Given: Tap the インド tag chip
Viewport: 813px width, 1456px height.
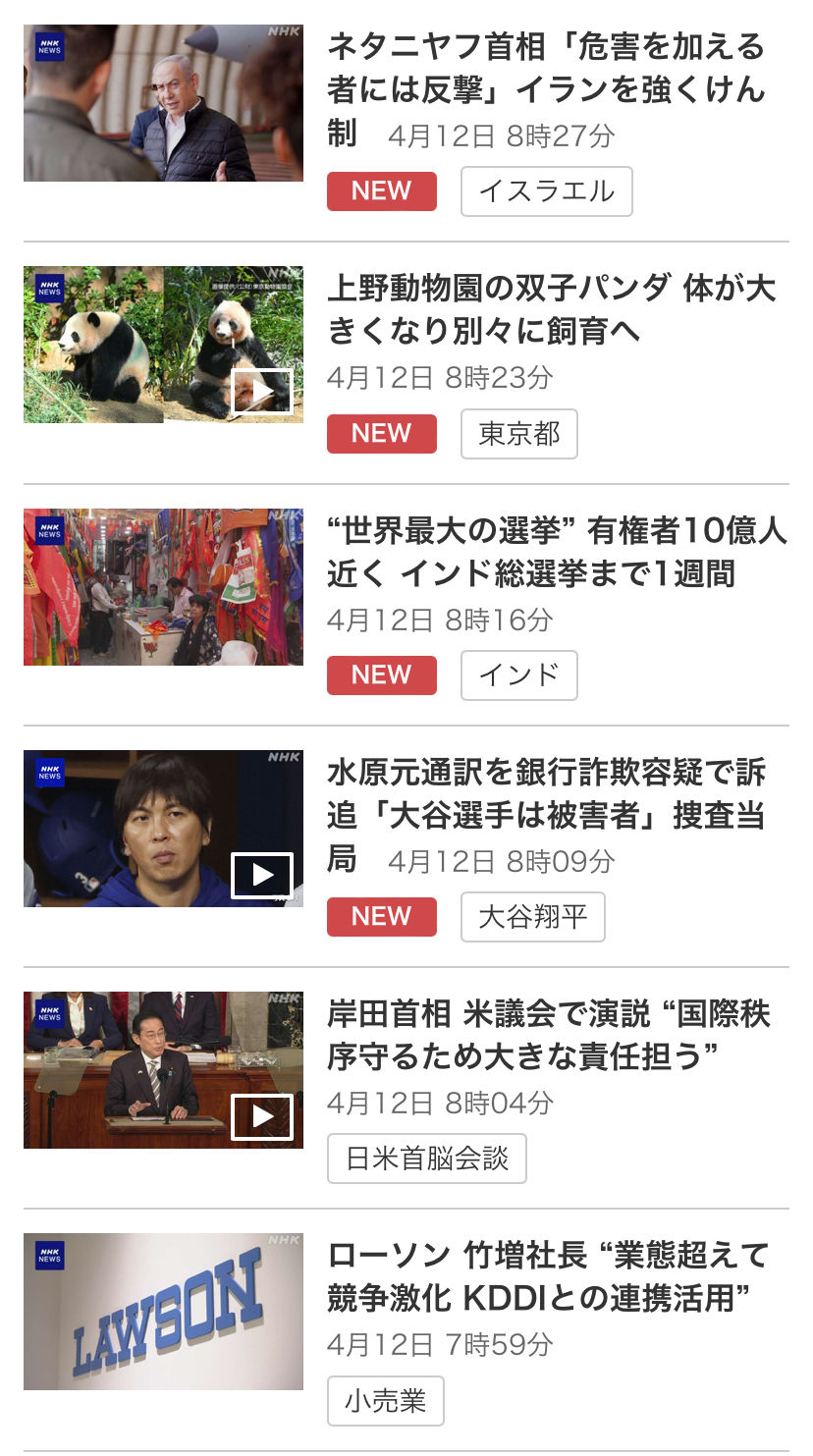Looking at the screenshot, I should point(518,675).
